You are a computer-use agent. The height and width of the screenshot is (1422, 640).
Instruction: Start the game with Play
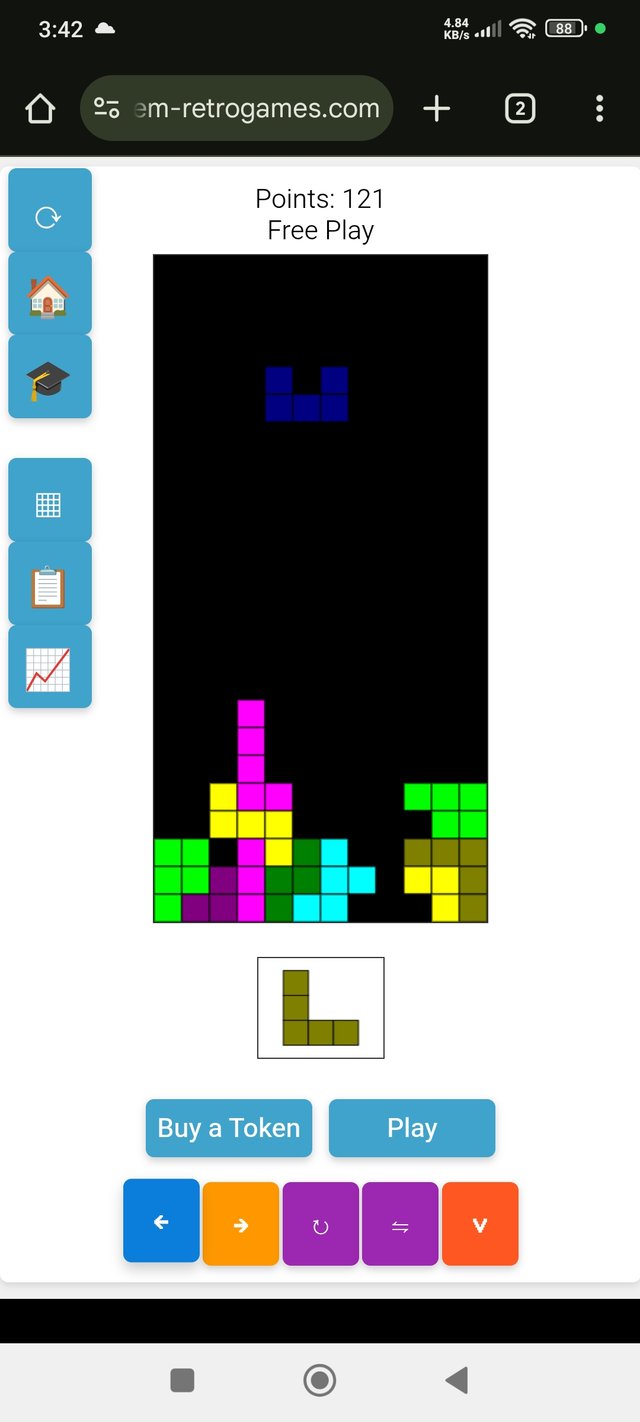[412, 1128]
